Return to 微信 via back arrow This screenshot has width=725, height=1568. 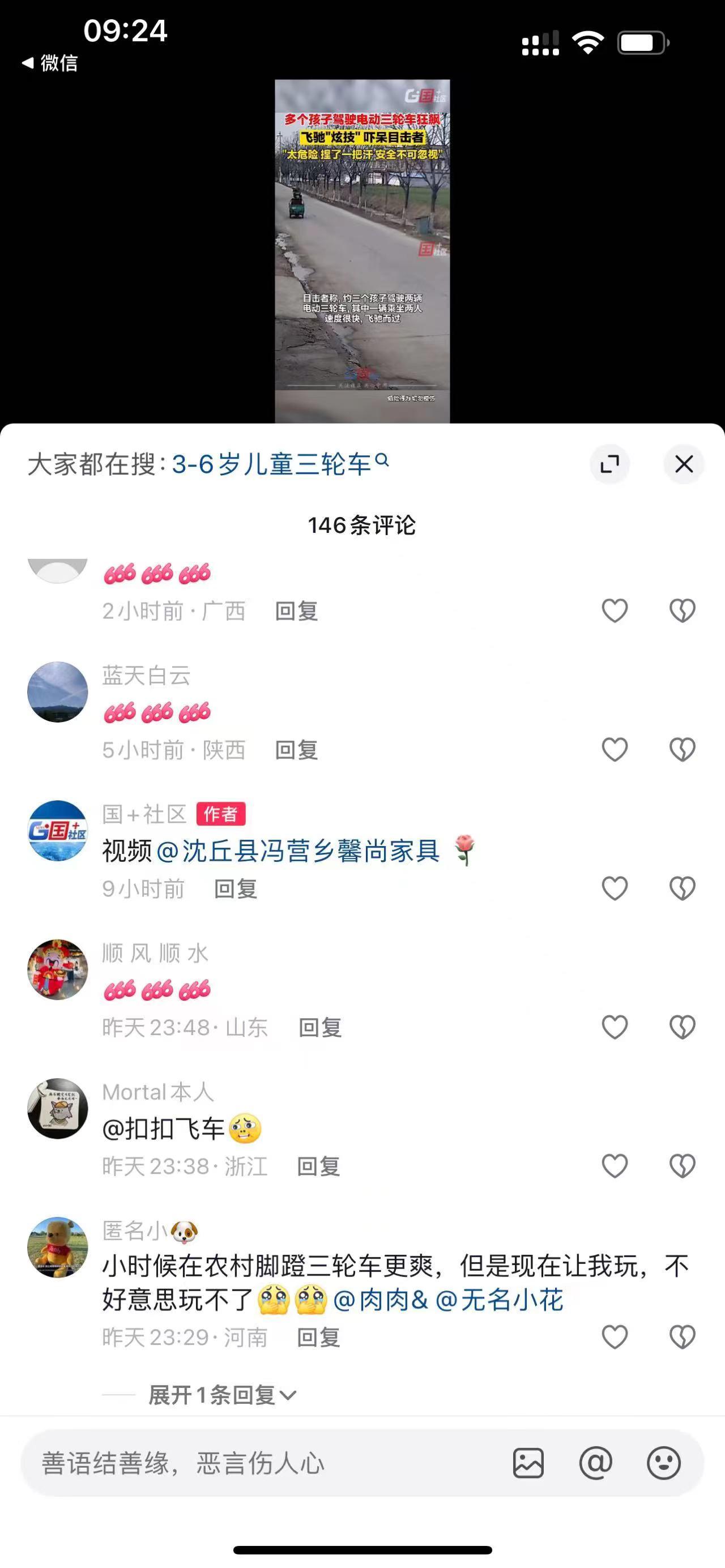click(x=50, y=63)
